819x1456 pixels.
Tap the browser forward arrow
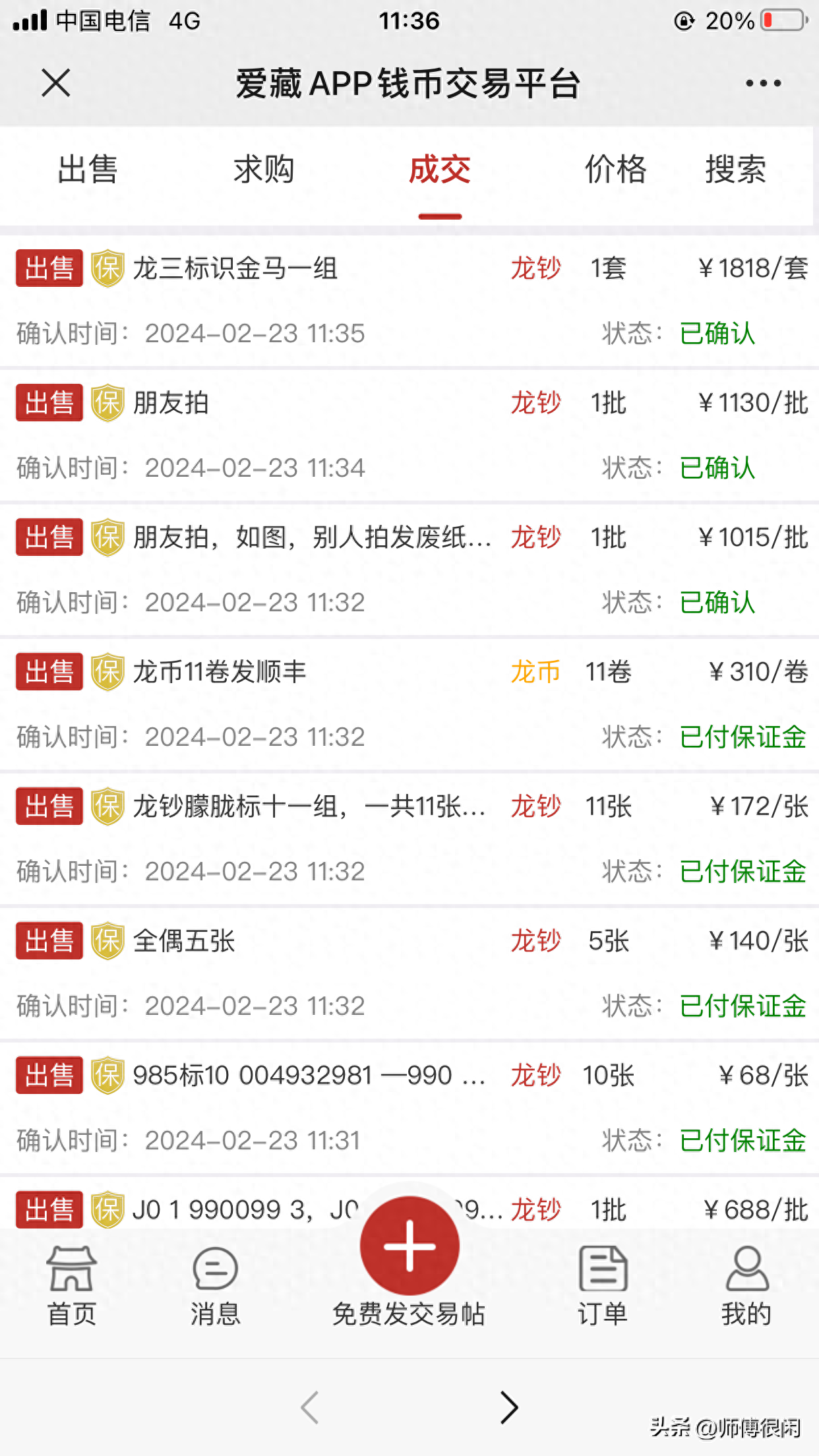click(x=508, y=1408)
